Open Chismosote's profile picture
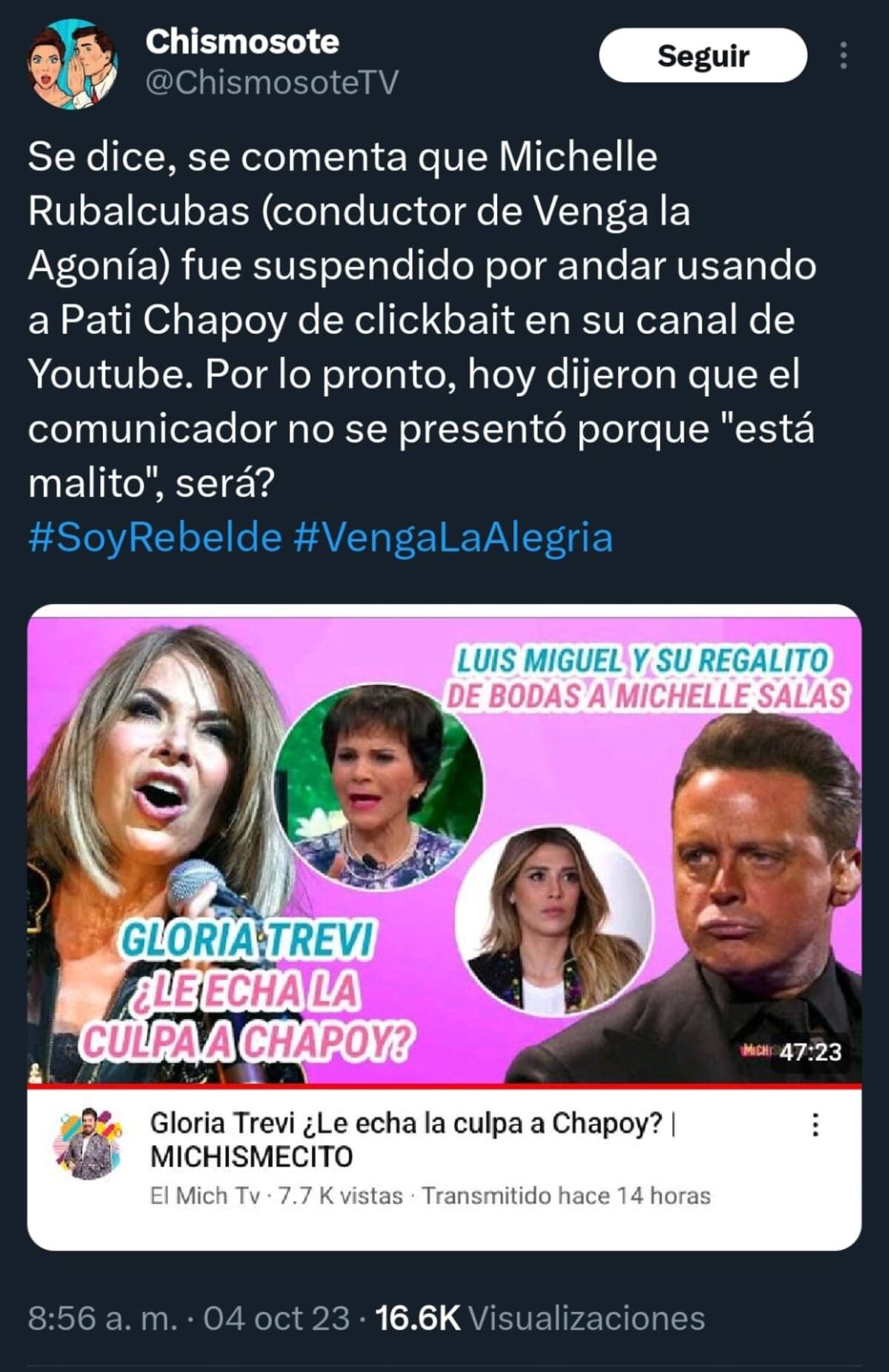Image resolution: width=889 pixels, height=1372 pixels. coord(72,64)
